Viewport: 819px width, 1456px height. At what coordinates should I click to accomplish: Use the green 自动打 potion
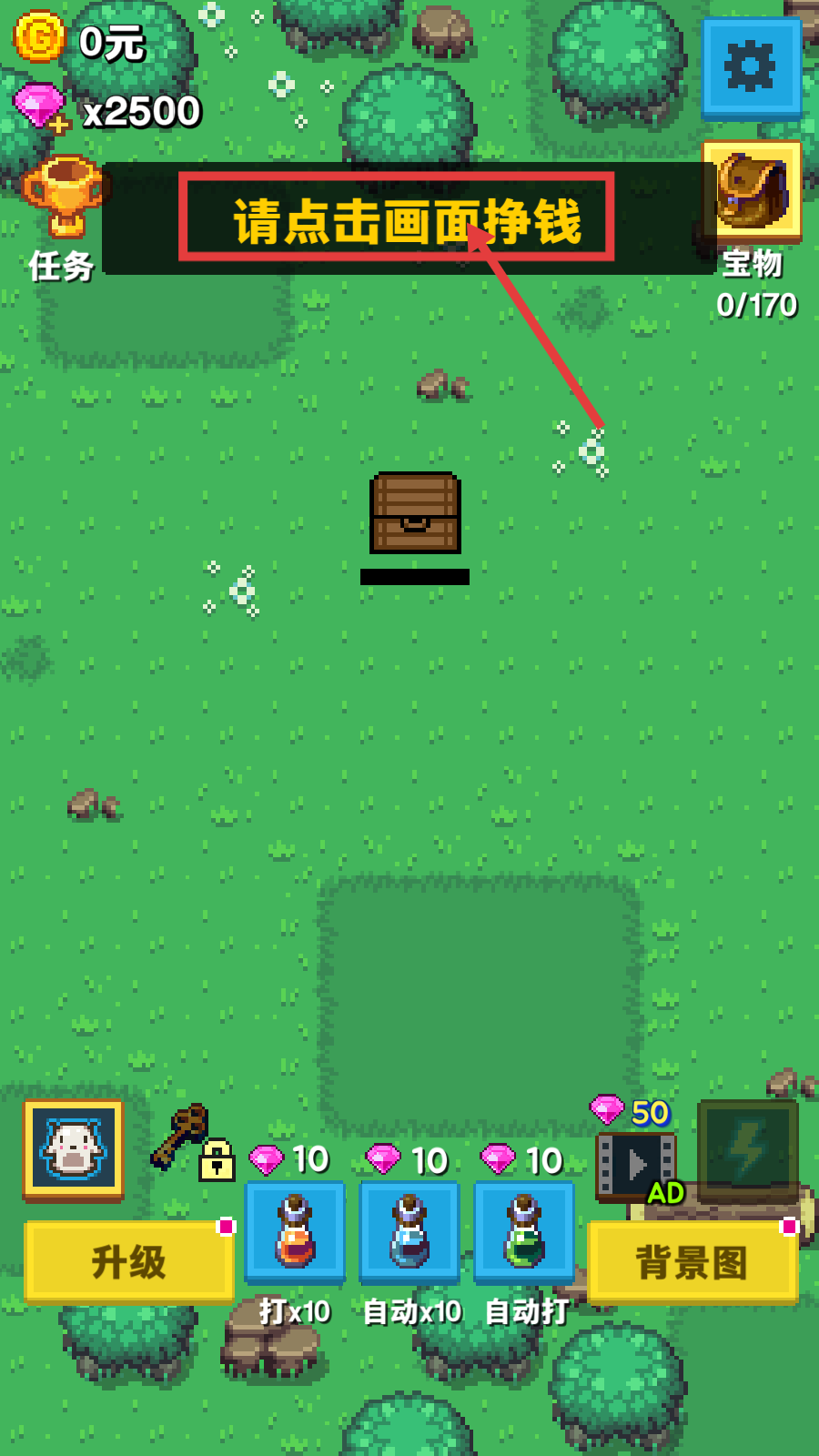524,1232
